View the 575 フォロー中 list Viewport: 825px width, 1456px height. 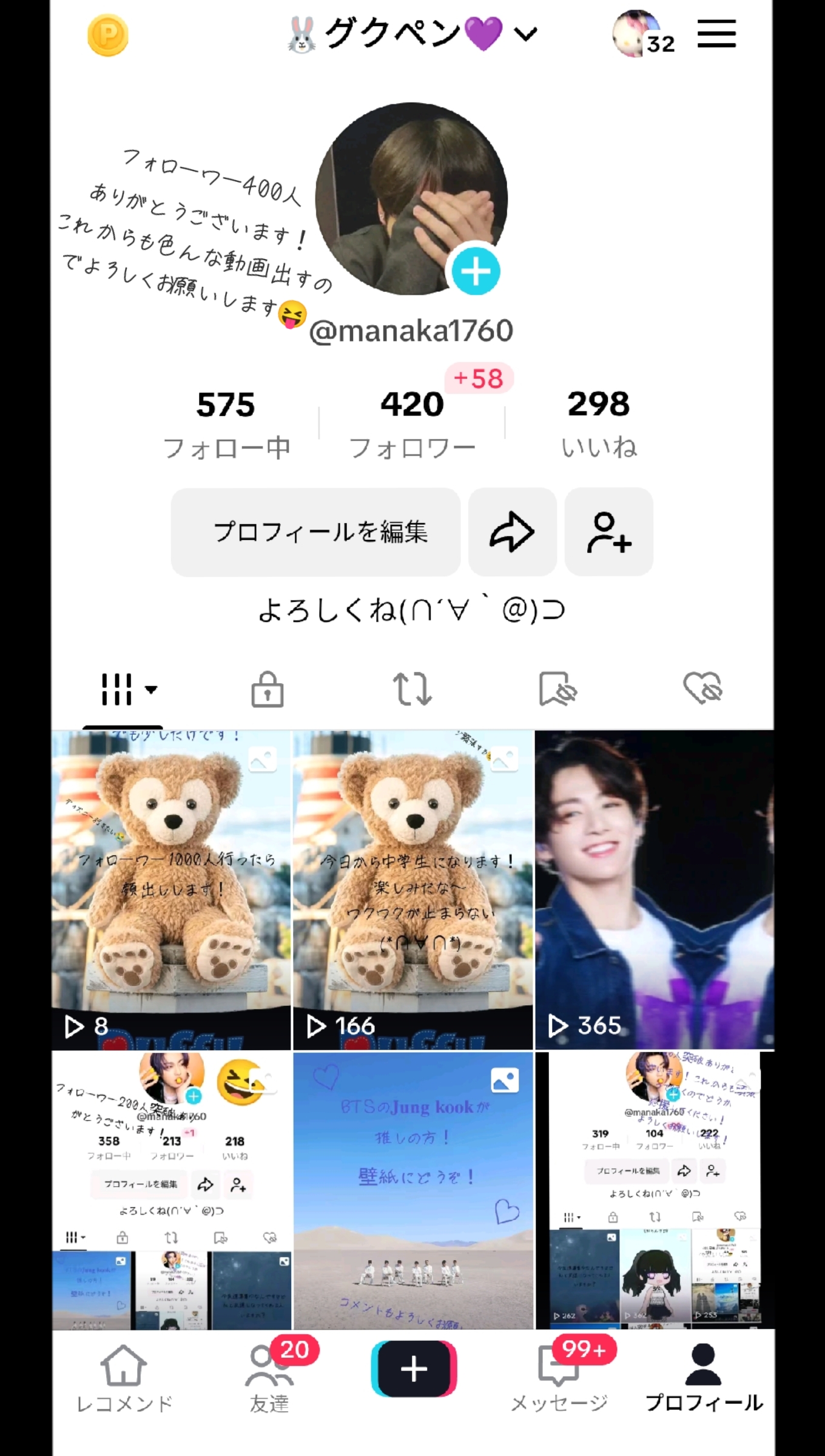(226, 423)
